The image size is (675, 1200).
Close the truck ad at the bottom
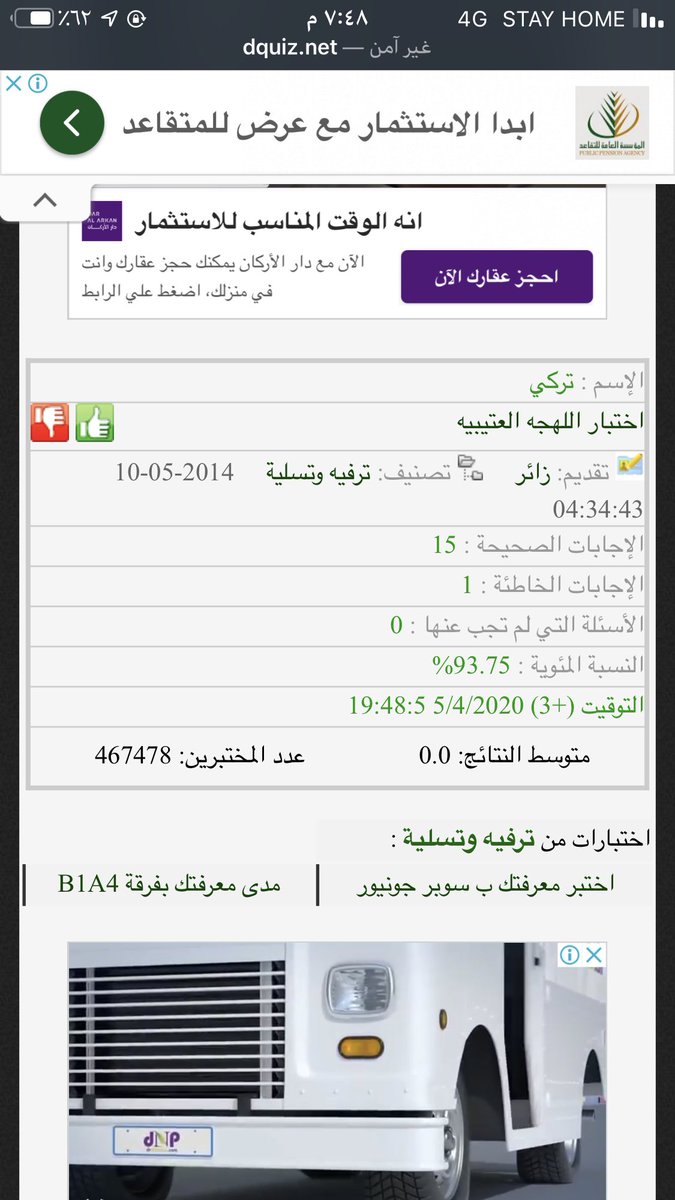[x=594, y=955]
